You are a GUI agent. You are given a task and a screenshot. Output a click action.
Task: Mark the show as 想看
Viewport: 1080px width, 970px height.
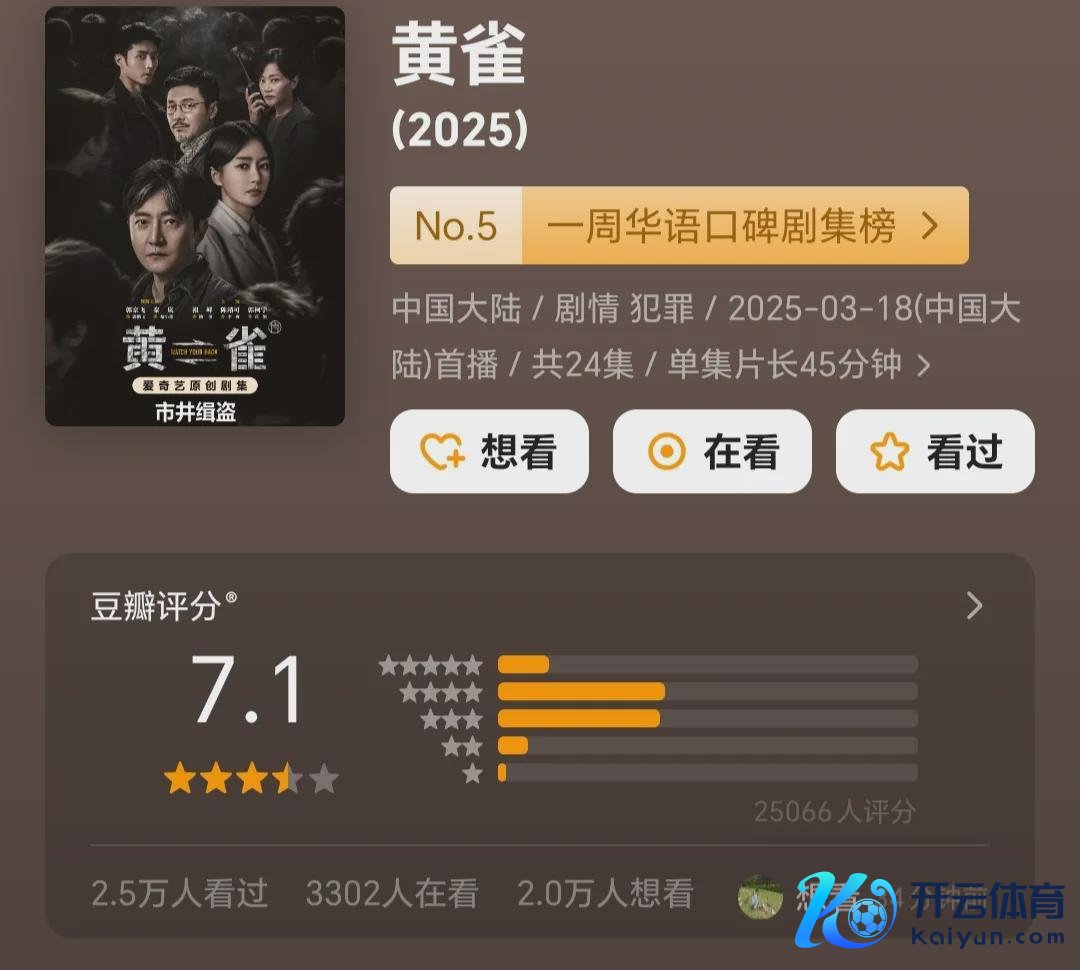489,452
